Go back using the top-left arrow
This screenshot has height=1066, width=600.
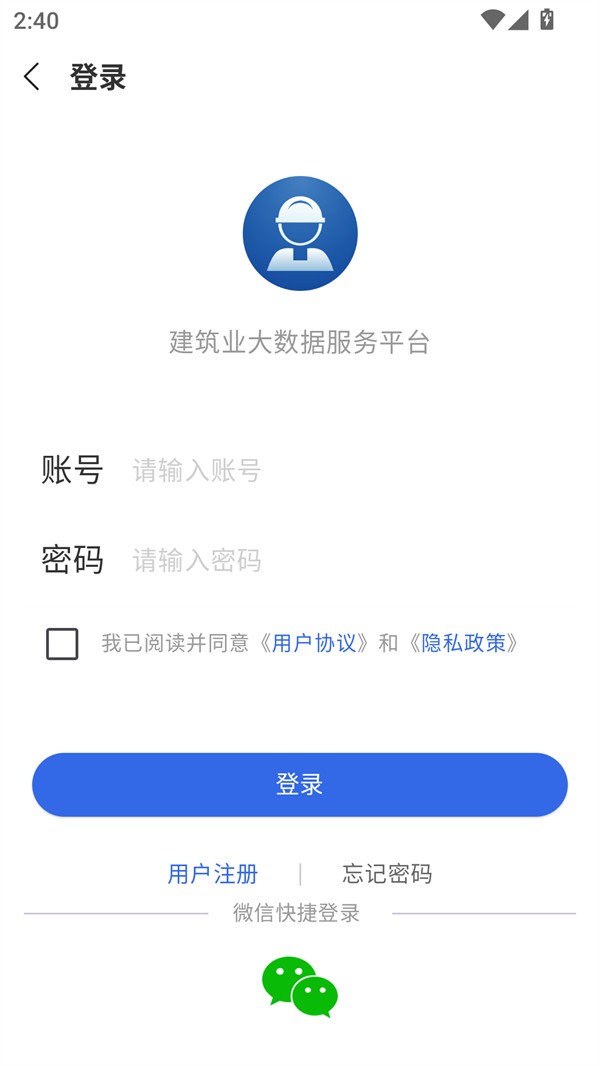click(x=32, y=77)
